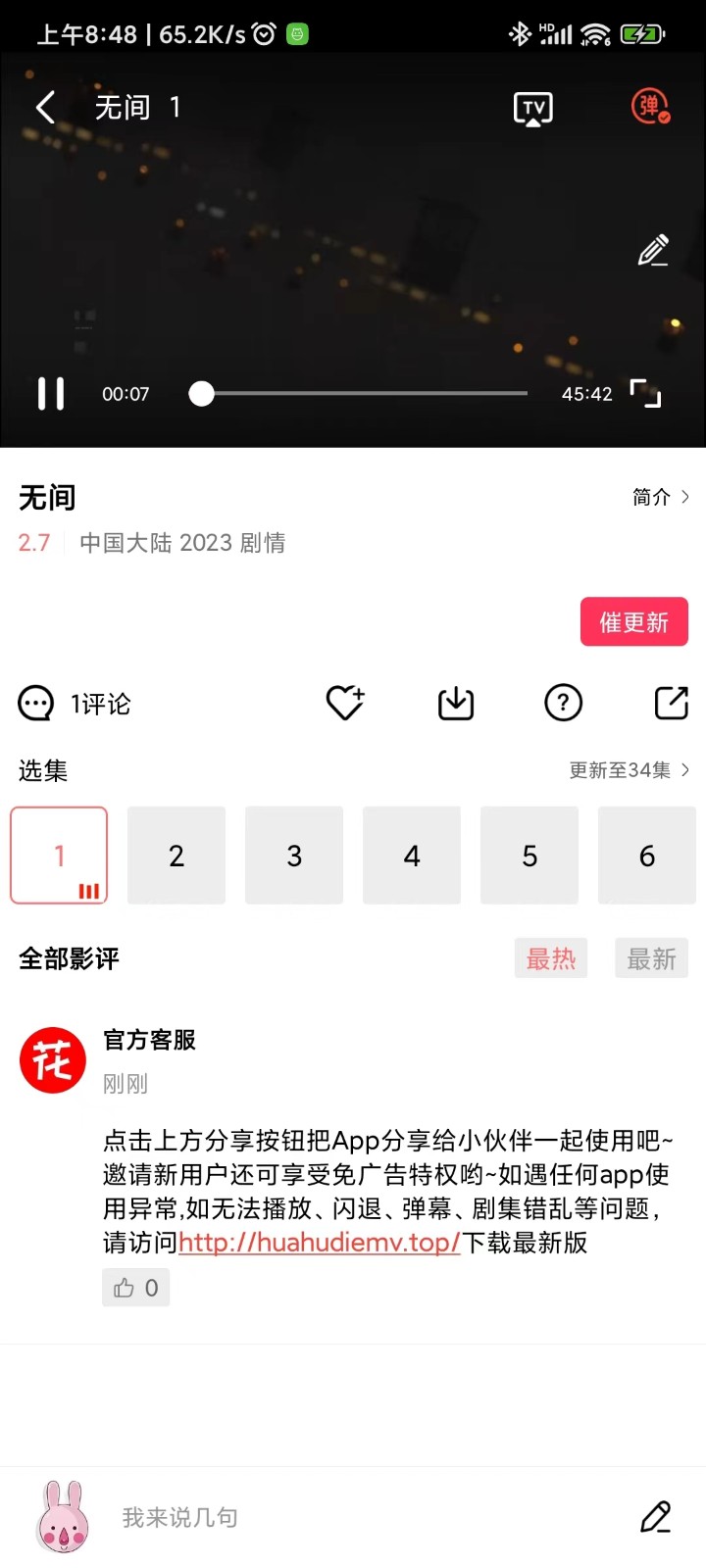Select episode 3
The image size is (706, 1568).
coord(294,856)
